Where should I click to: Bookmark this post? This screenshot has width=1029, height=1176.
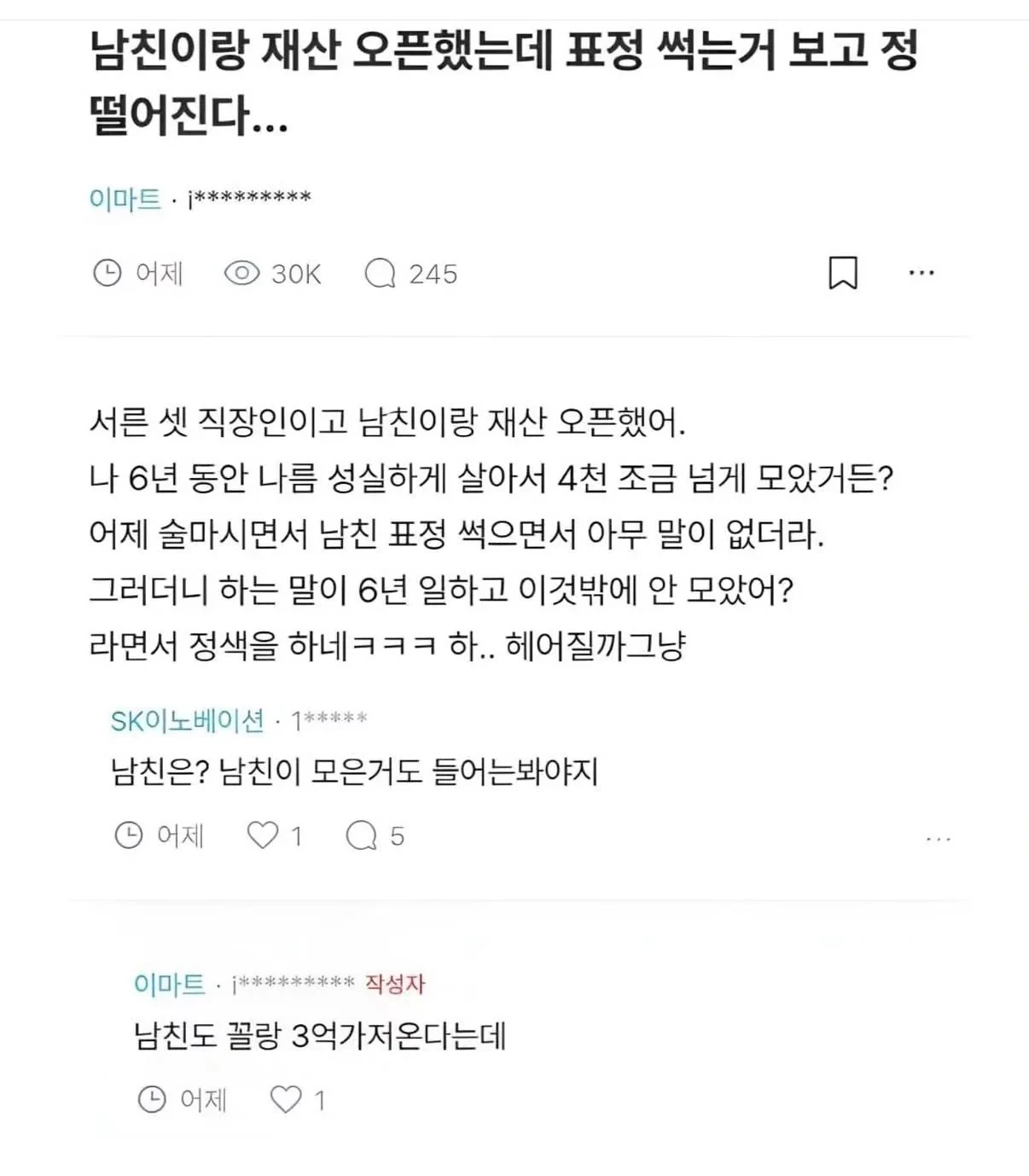(x=843, y=273)
